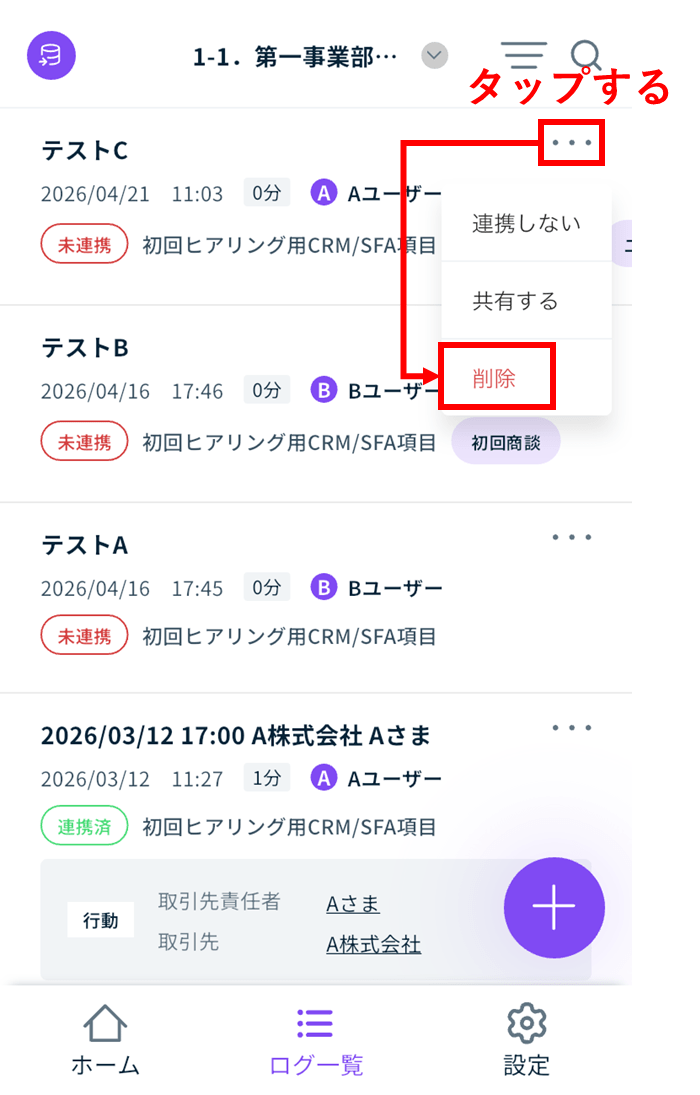Choose 共有する from the popup menu
This screenshot has height=1095, width=700.
coord(515,301)
